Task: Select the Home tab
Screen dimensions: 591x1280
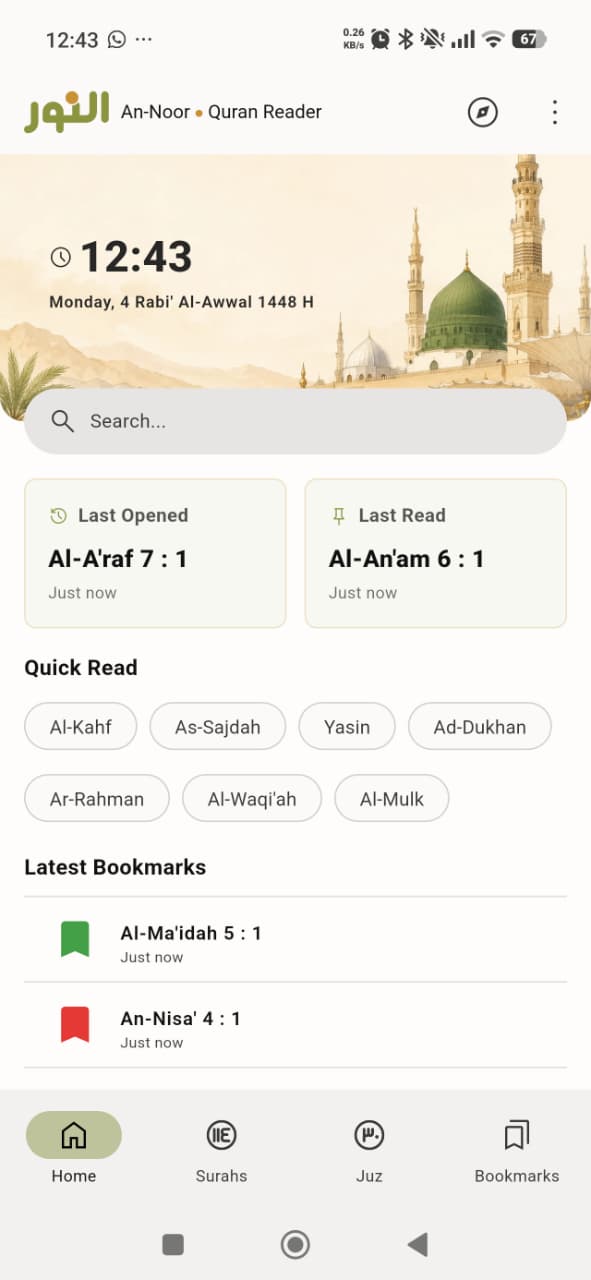Action: click(74, 1149)
